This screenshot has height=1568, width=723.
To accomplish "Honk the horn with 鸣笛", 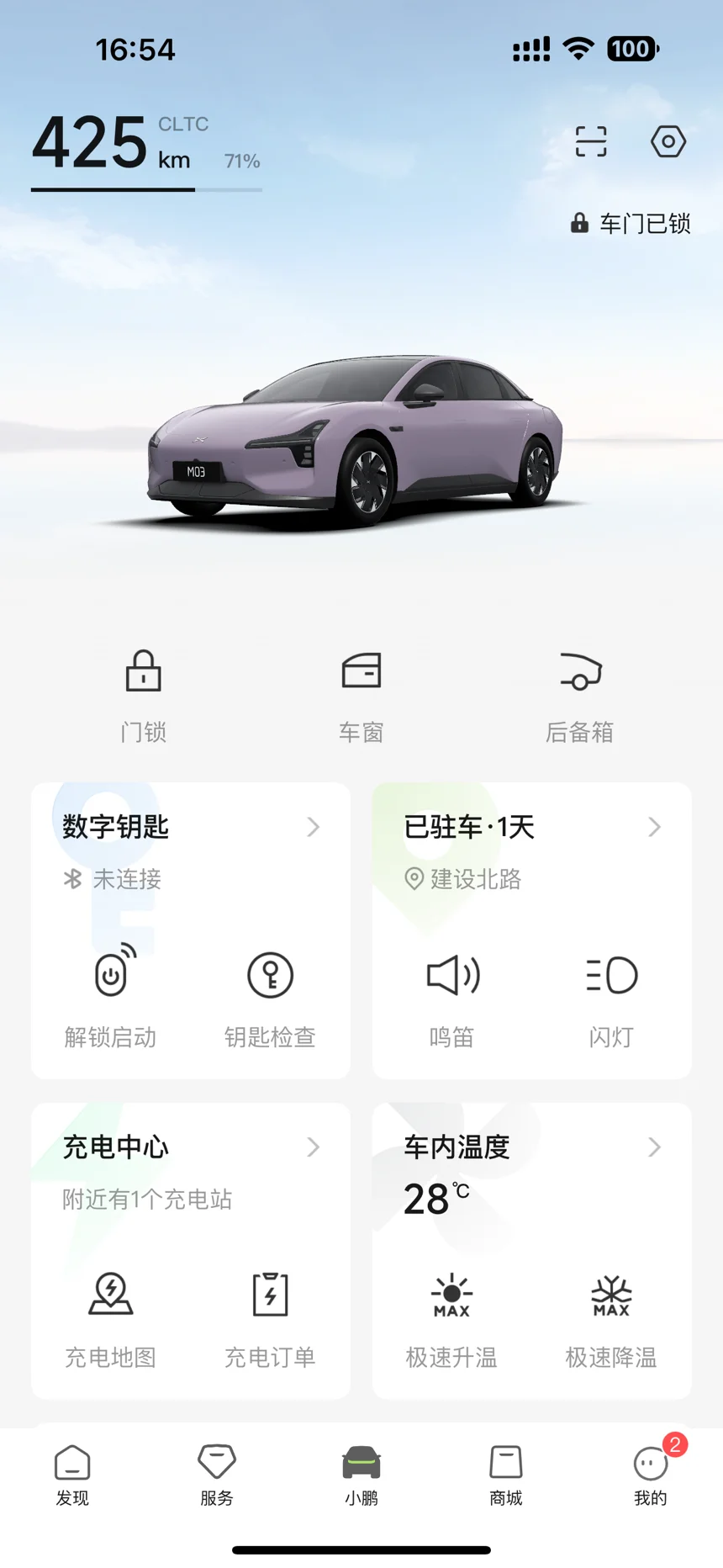I will click(452, 994).
